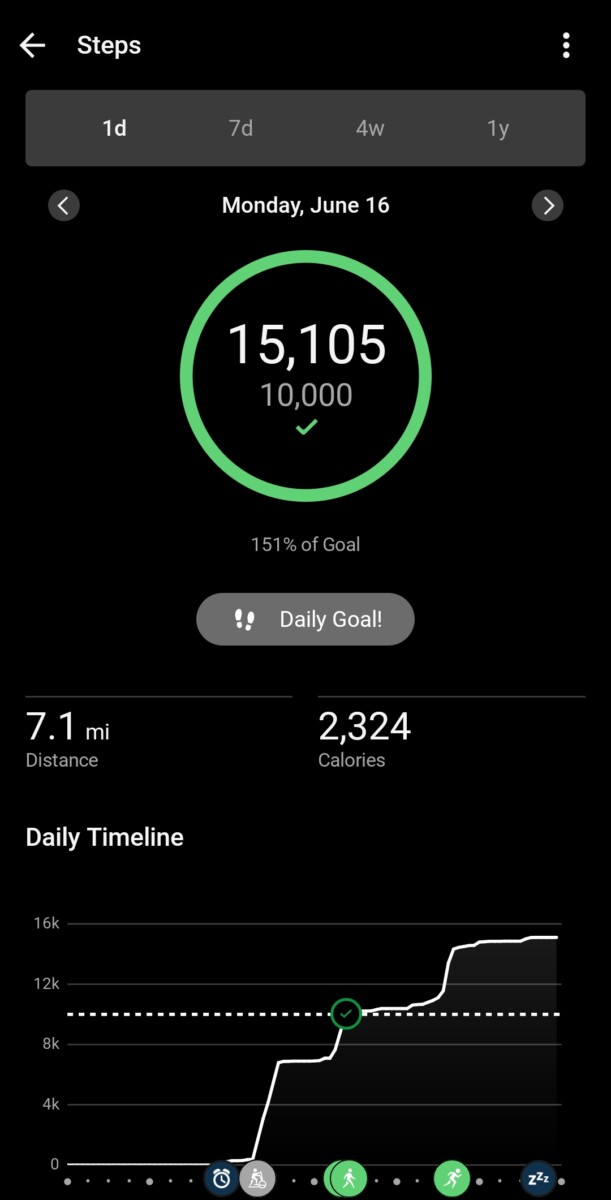Tap the sleep marker on the timeline
Viewport: 611px width, 1200px height.
pos(539,1179)
